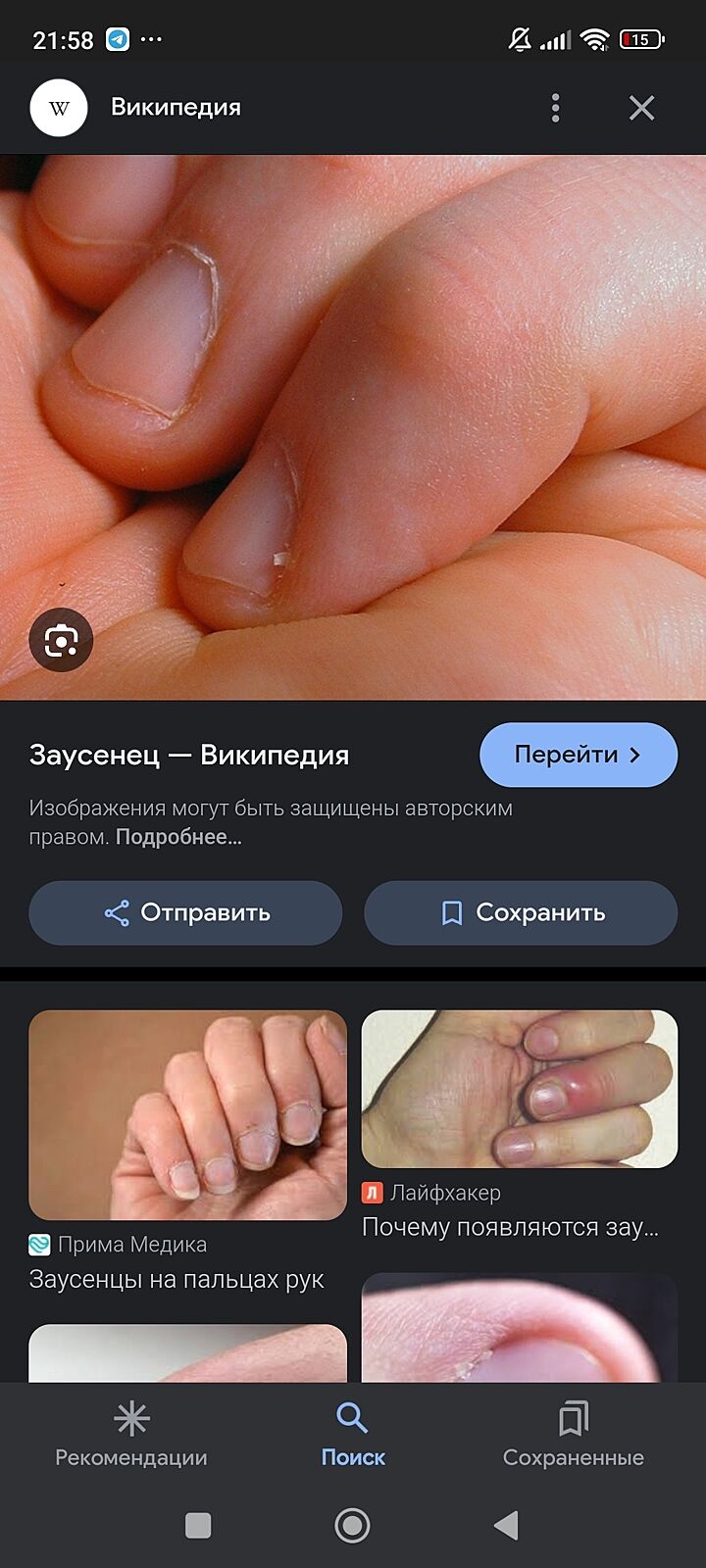The width and height of the screenshot is (706, 1568).
Task: Close the image viewer
Action: coord(641,108)
